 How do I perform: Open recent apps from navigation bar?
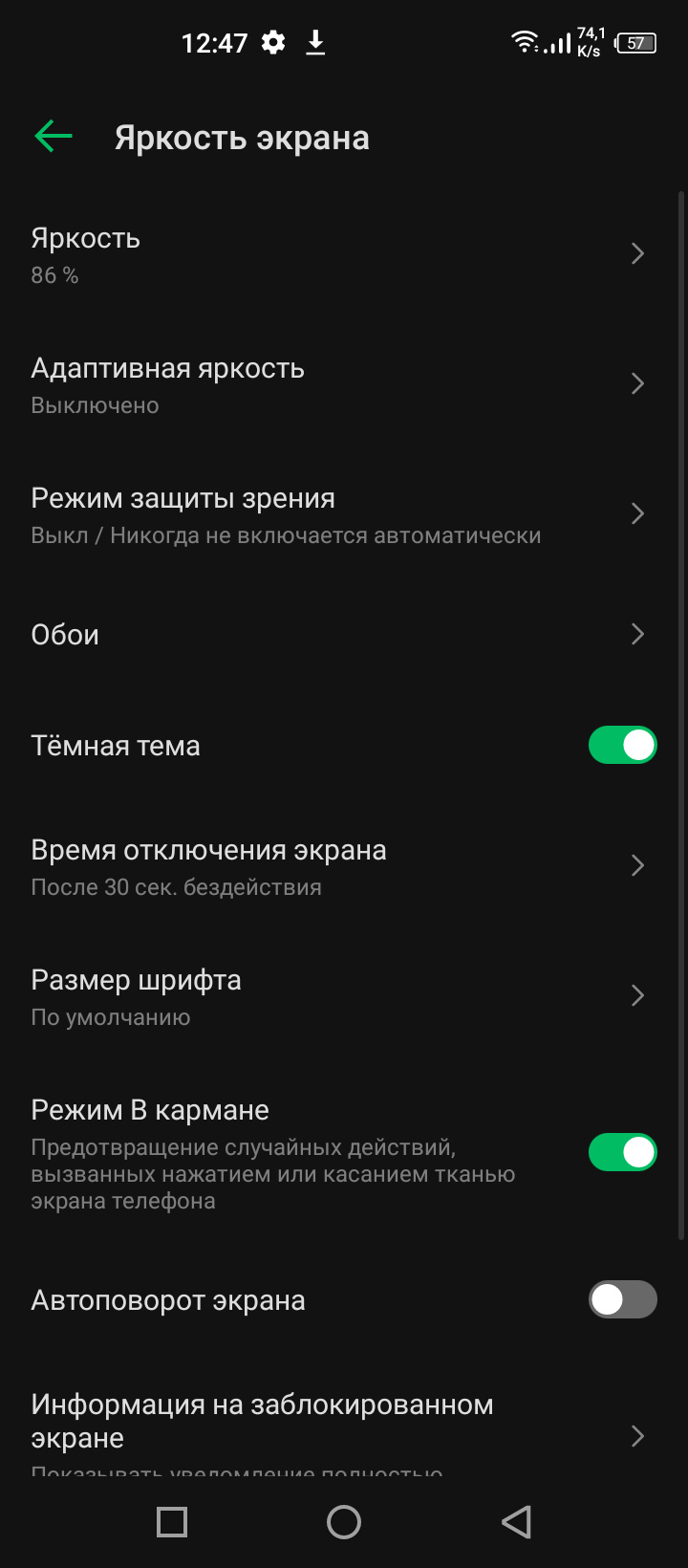pos(172,1522)
